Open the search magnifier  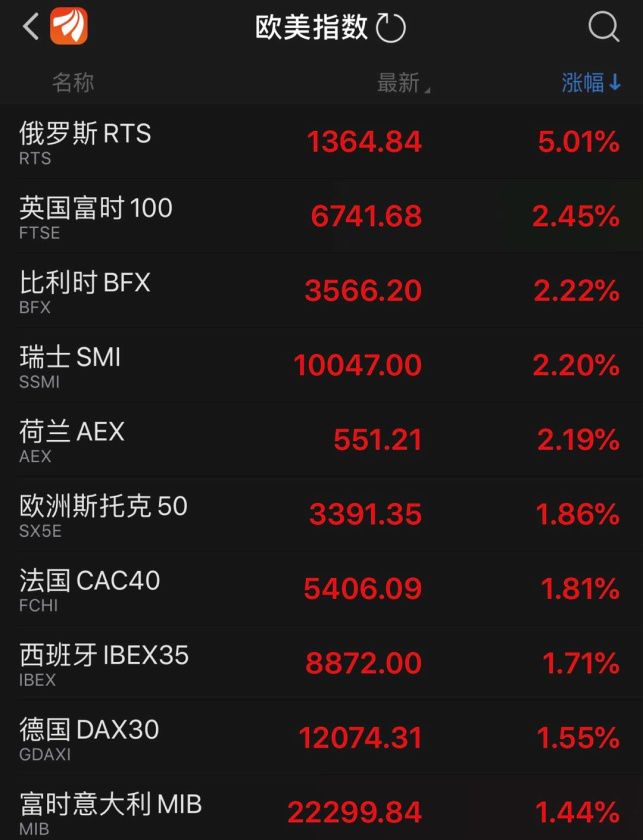click(x=604, y=27)
